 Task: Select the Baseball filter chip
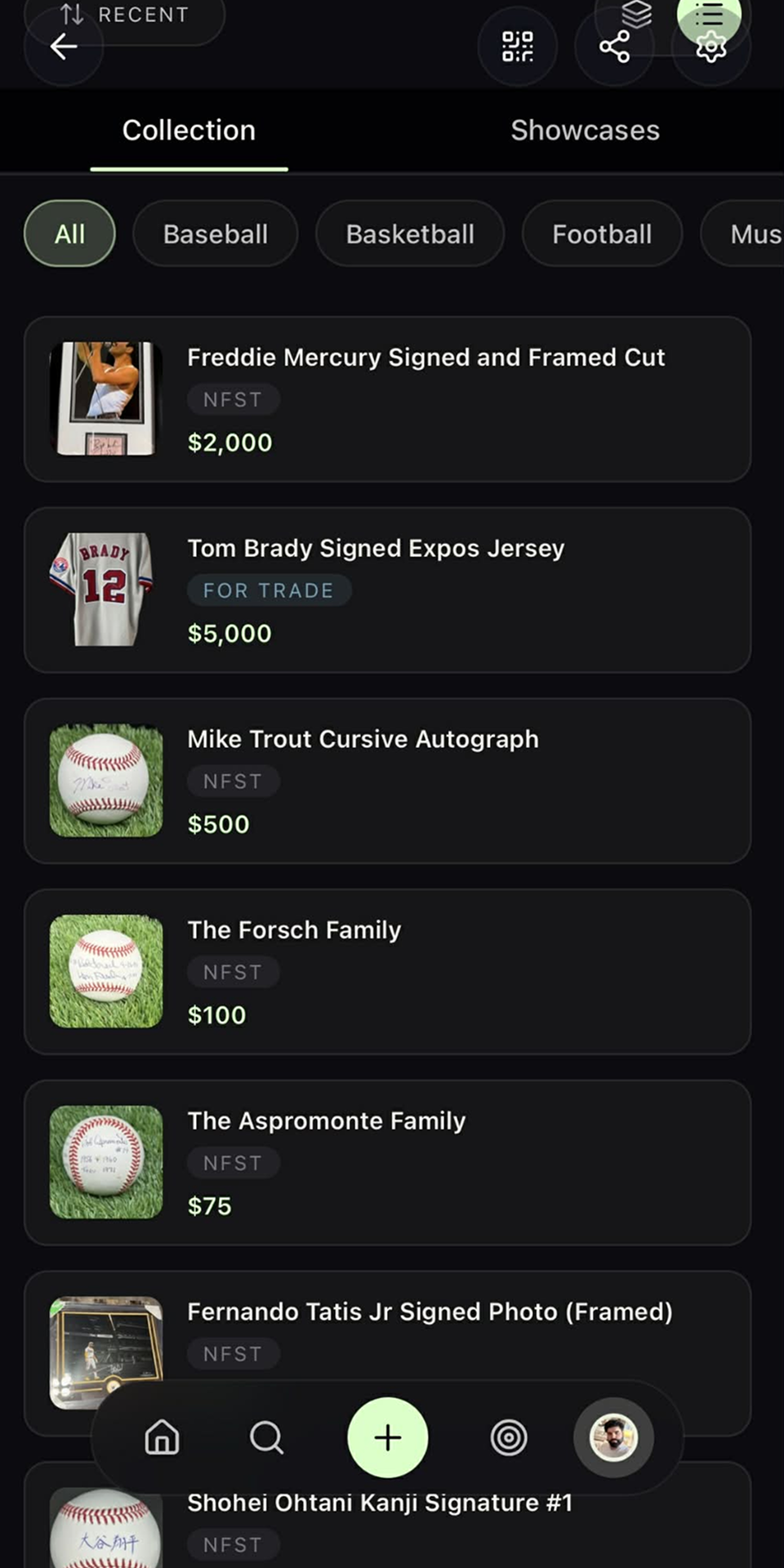coord(215,234)
